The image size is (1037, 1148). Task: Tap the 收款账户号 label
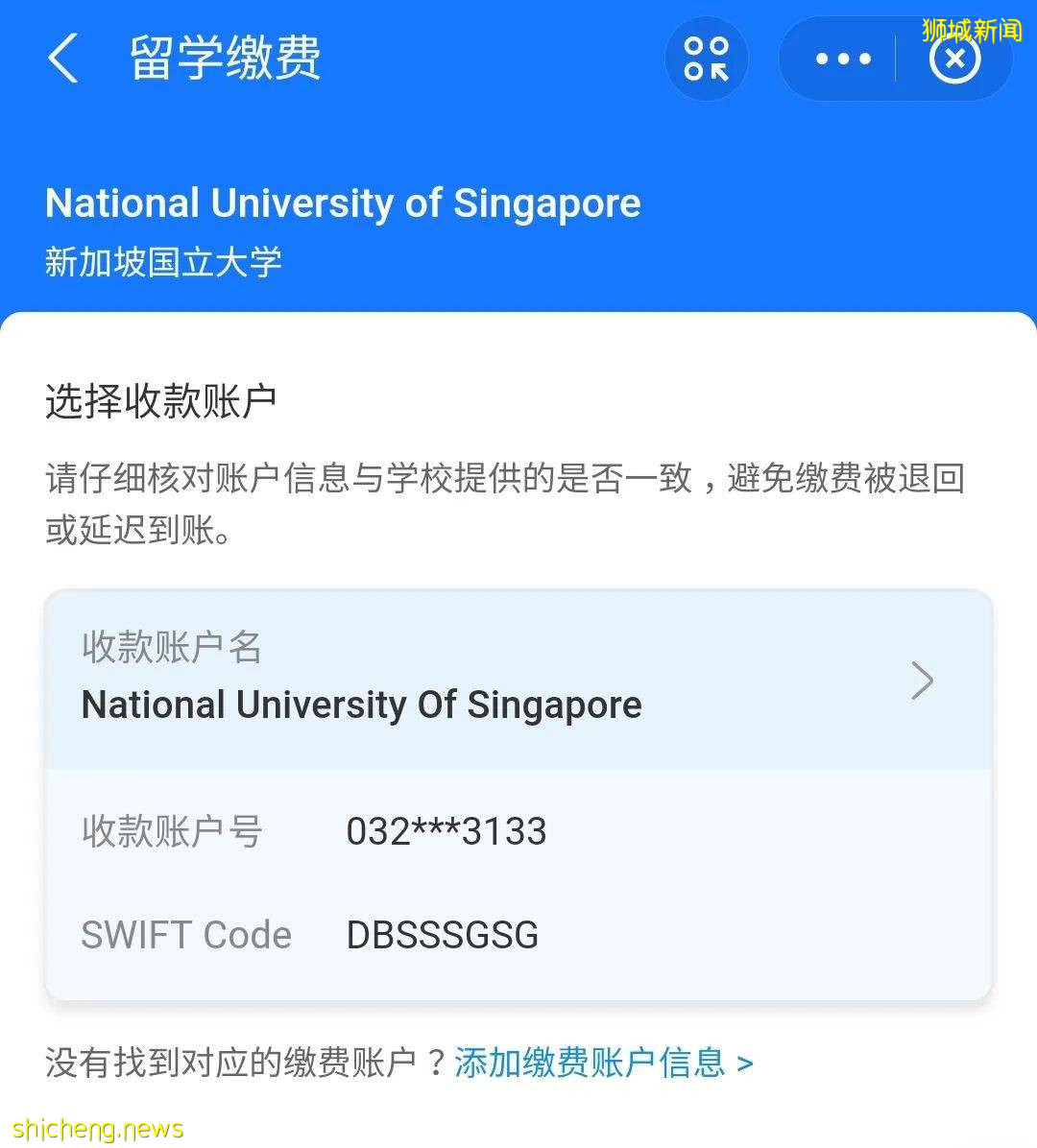click(173, 831)
